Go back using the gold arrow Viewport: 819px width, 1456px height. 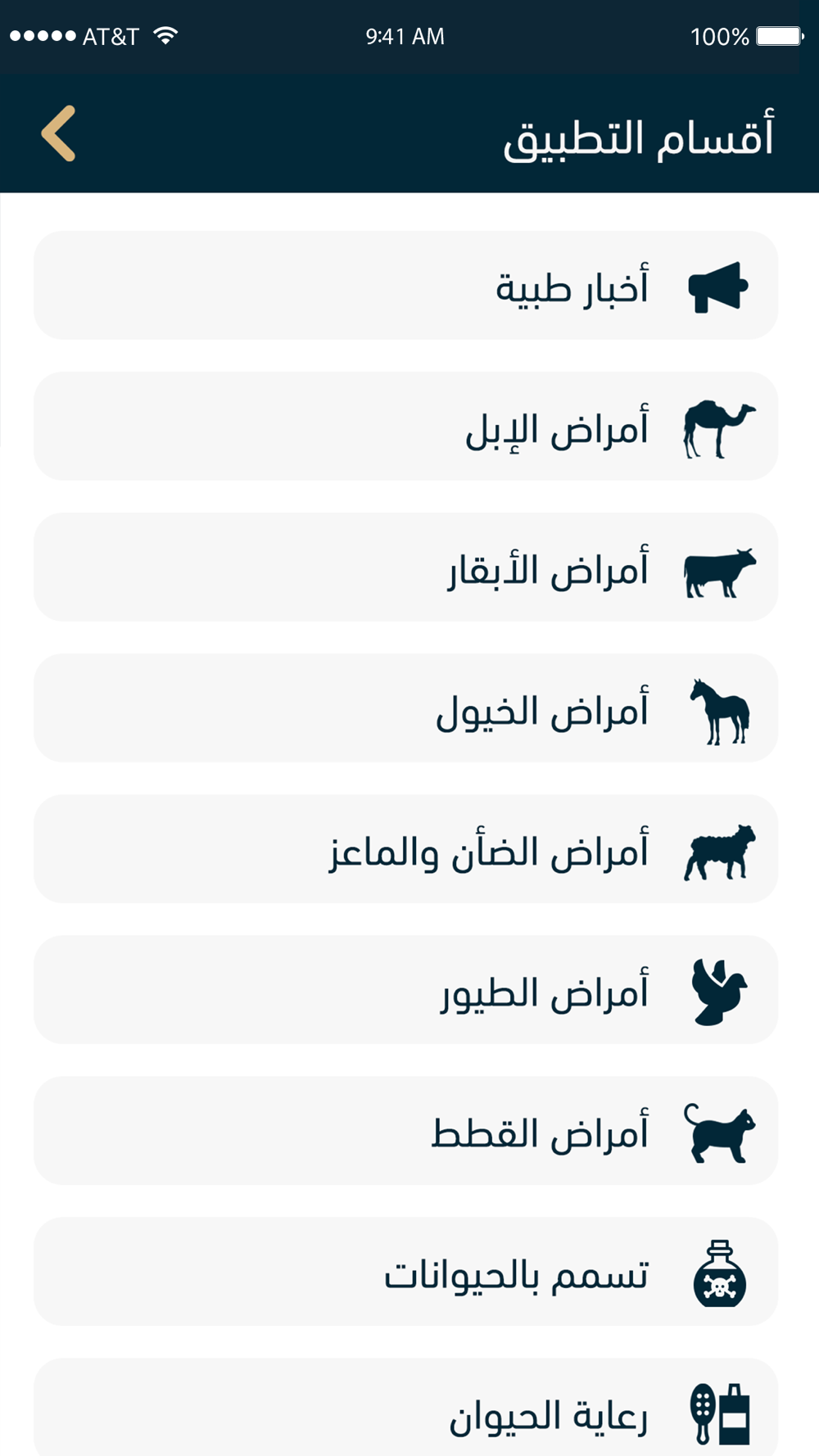58,133
